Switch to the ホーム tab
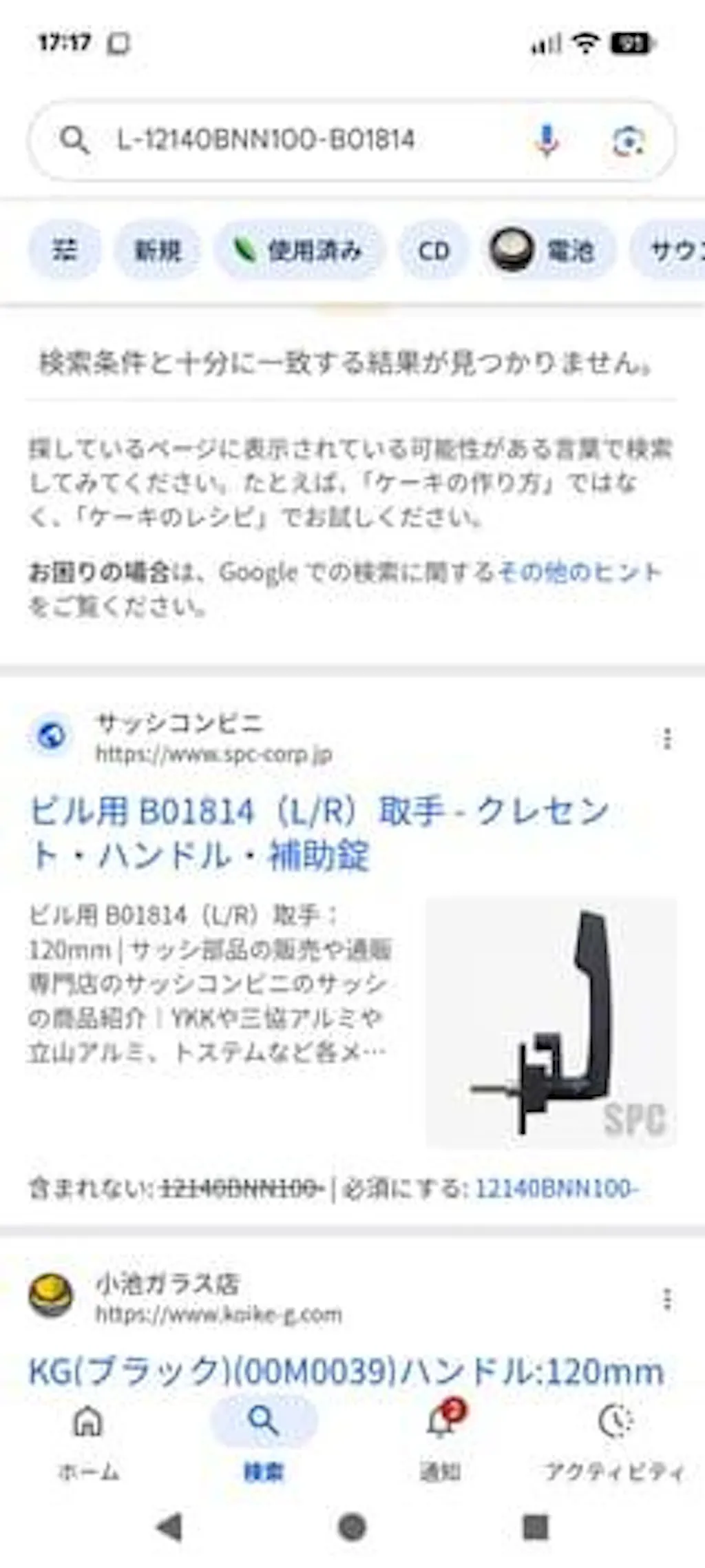Image resolution: width=705 pixels, height=1568 pixels. 88,1440
